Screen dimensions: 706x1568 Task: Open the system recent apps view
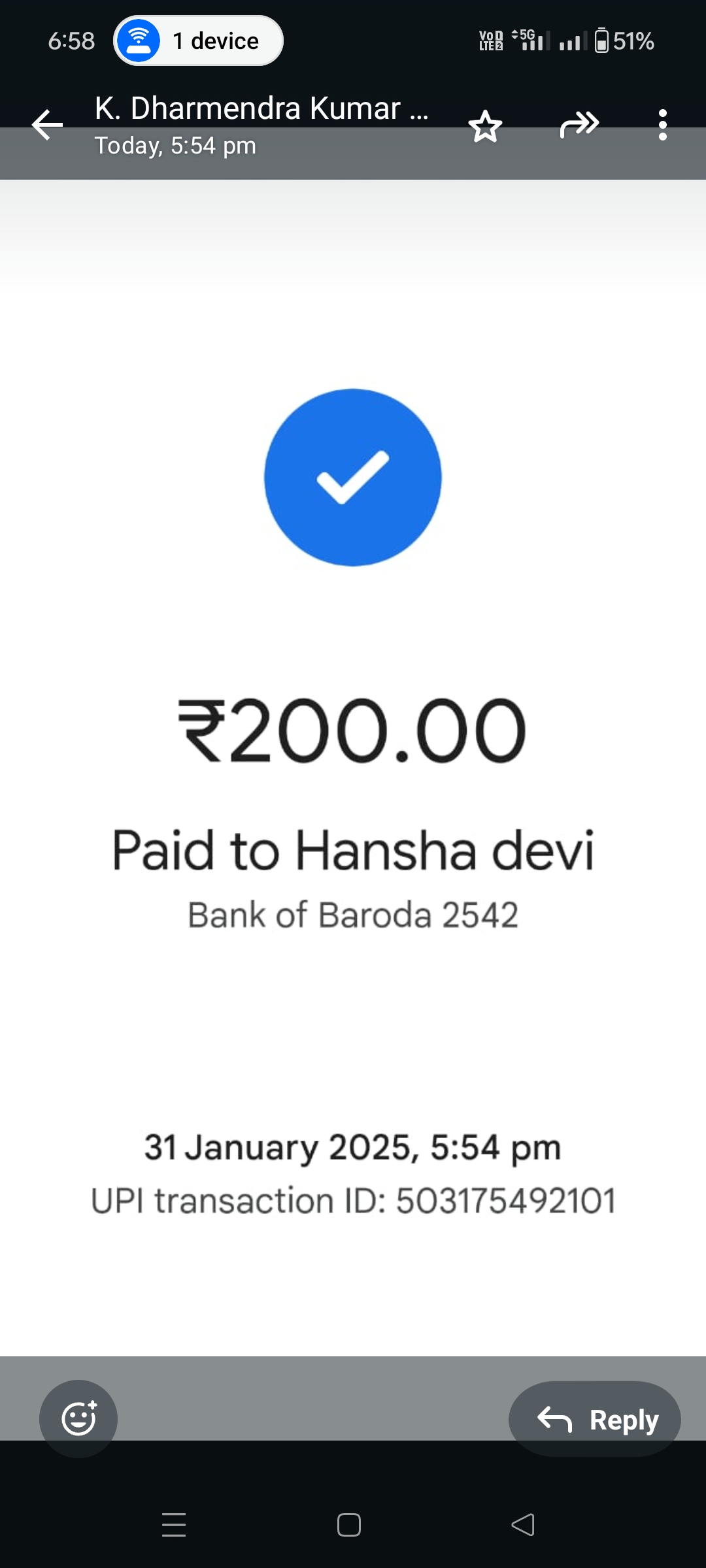pyautogui.click(x=174, y=1525)
